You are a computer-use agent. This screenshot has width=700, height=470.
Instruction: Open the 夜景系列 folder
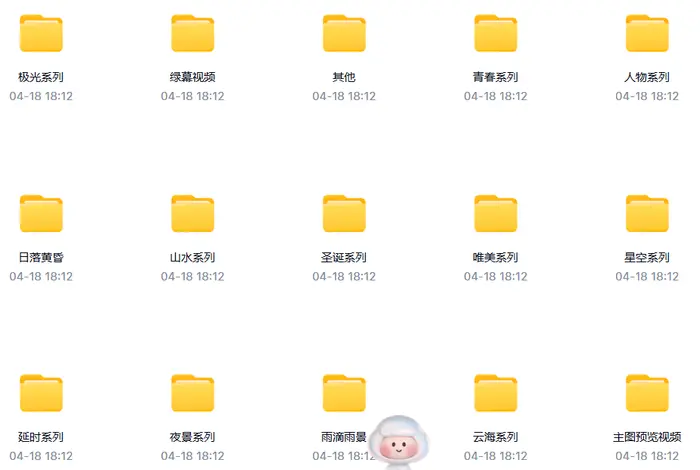(x=193, y=394)
